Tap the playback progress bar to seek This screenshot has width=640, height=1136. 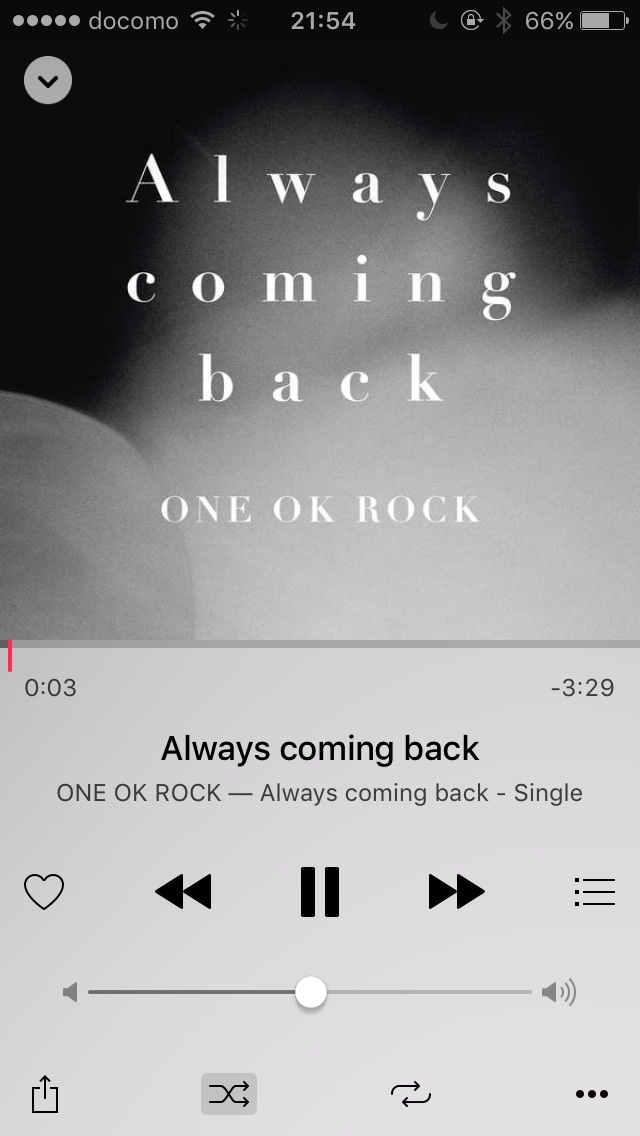click(320, 644)
